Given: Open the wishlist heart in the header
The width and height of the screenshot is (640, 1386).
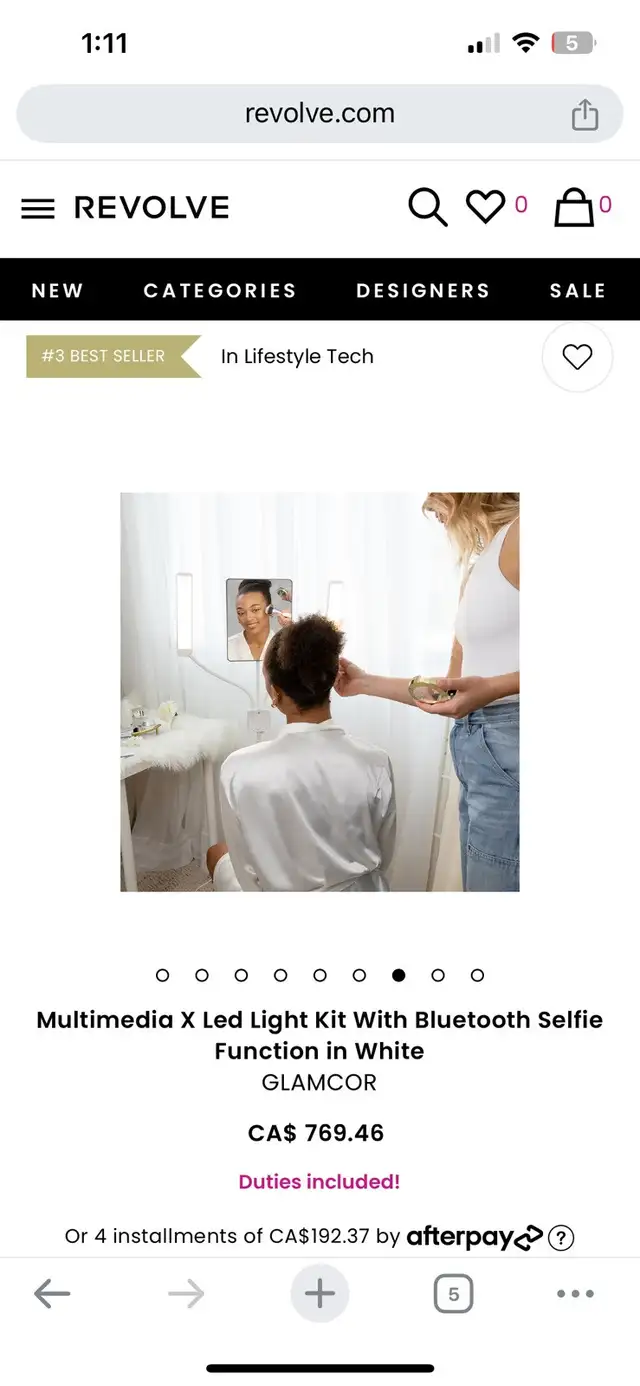Looking at the screenshot, I should pos(486,207).
